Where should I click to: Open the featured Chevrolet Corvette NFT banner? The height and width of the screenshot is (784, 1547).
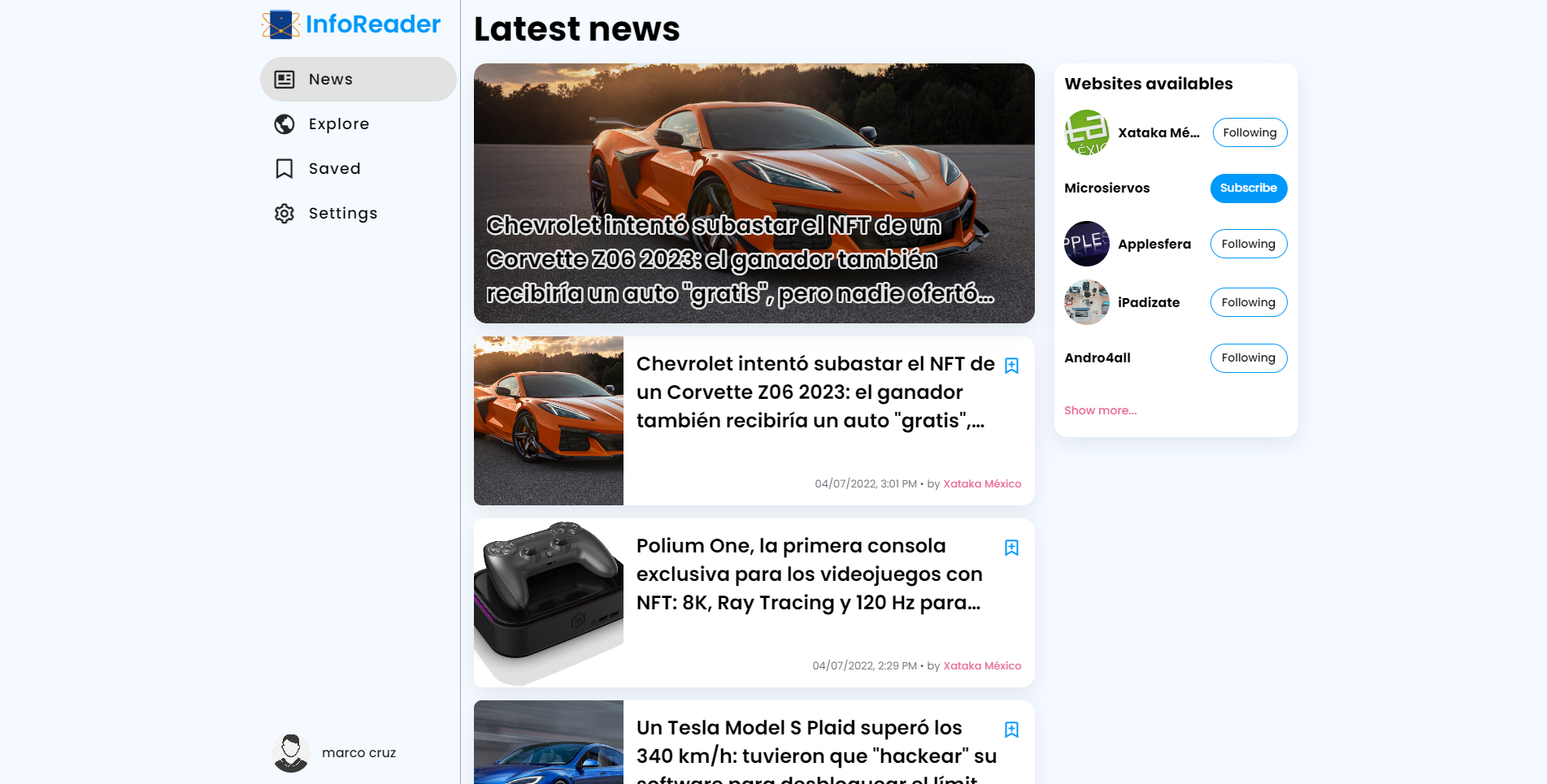click(754, 193)
